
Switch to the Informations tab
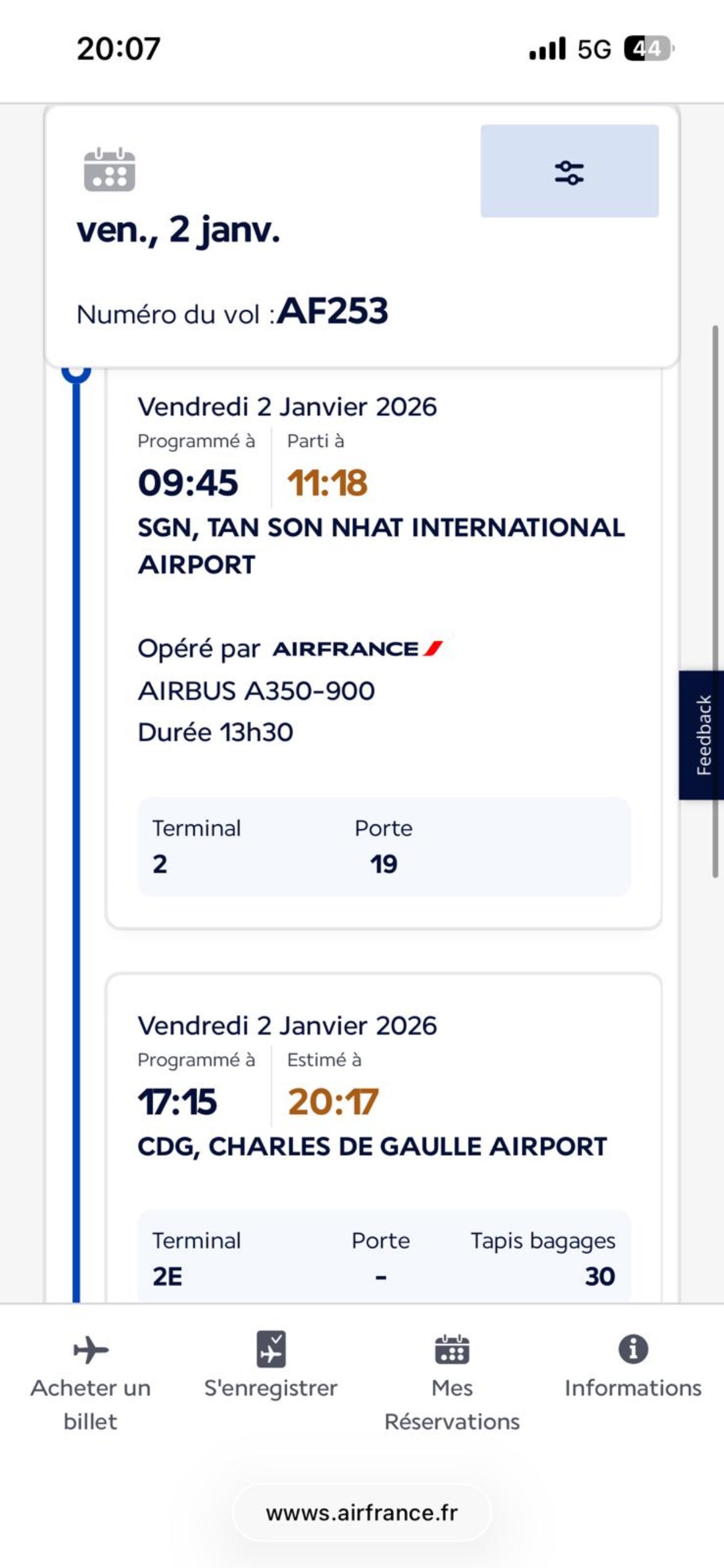pos(633,1367)
